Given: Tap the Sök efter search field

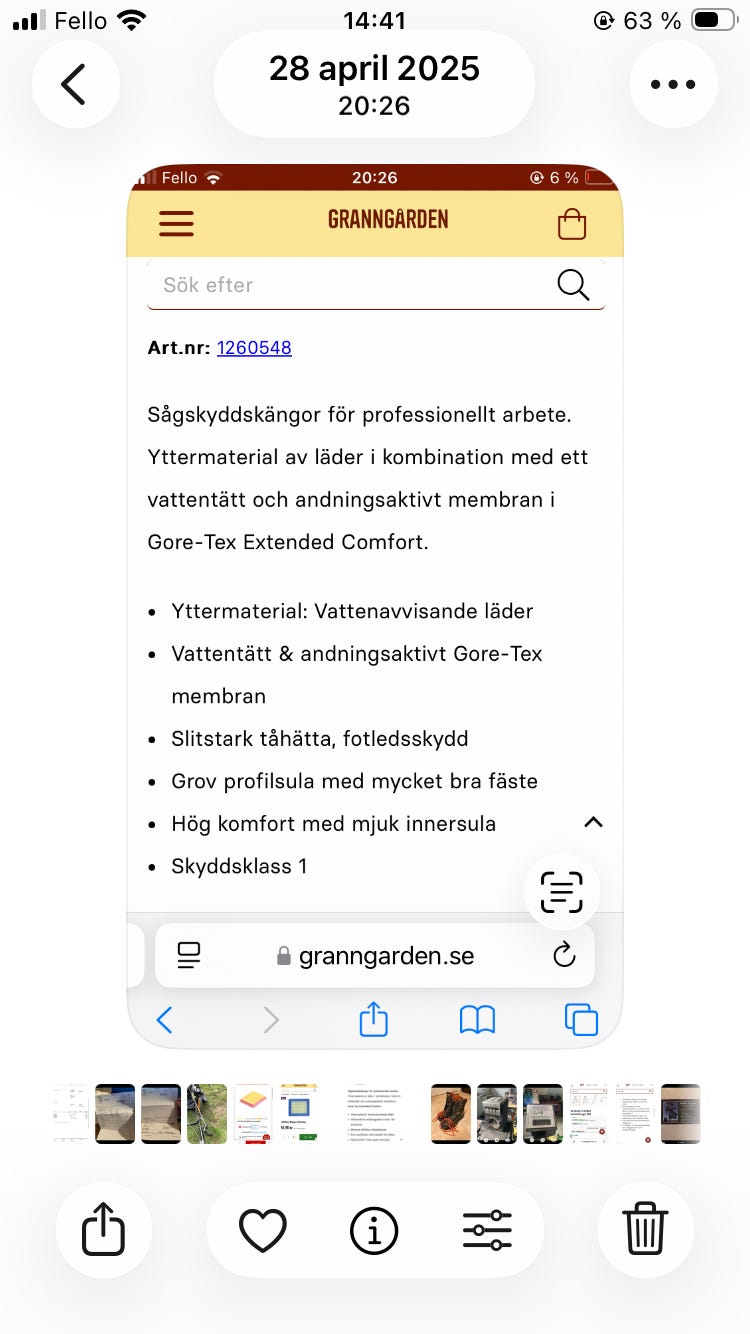Looking at the screenshot, I should click(300, 284).
